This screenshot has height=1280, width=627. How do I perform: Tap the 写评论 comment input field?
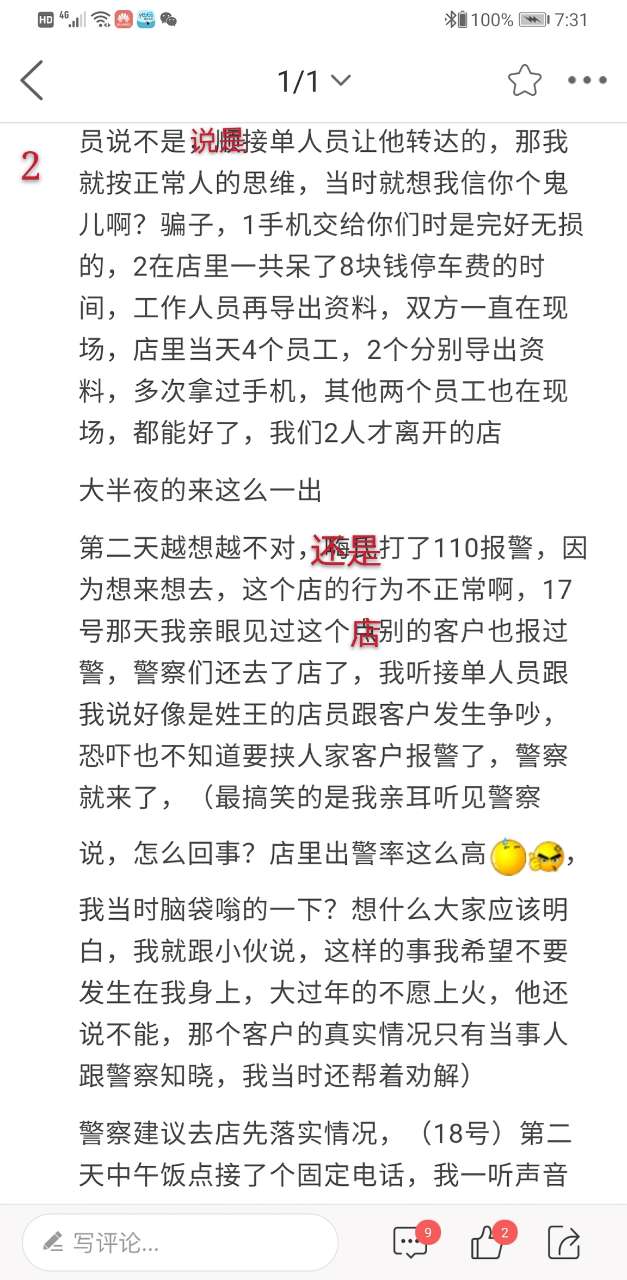180,1243
